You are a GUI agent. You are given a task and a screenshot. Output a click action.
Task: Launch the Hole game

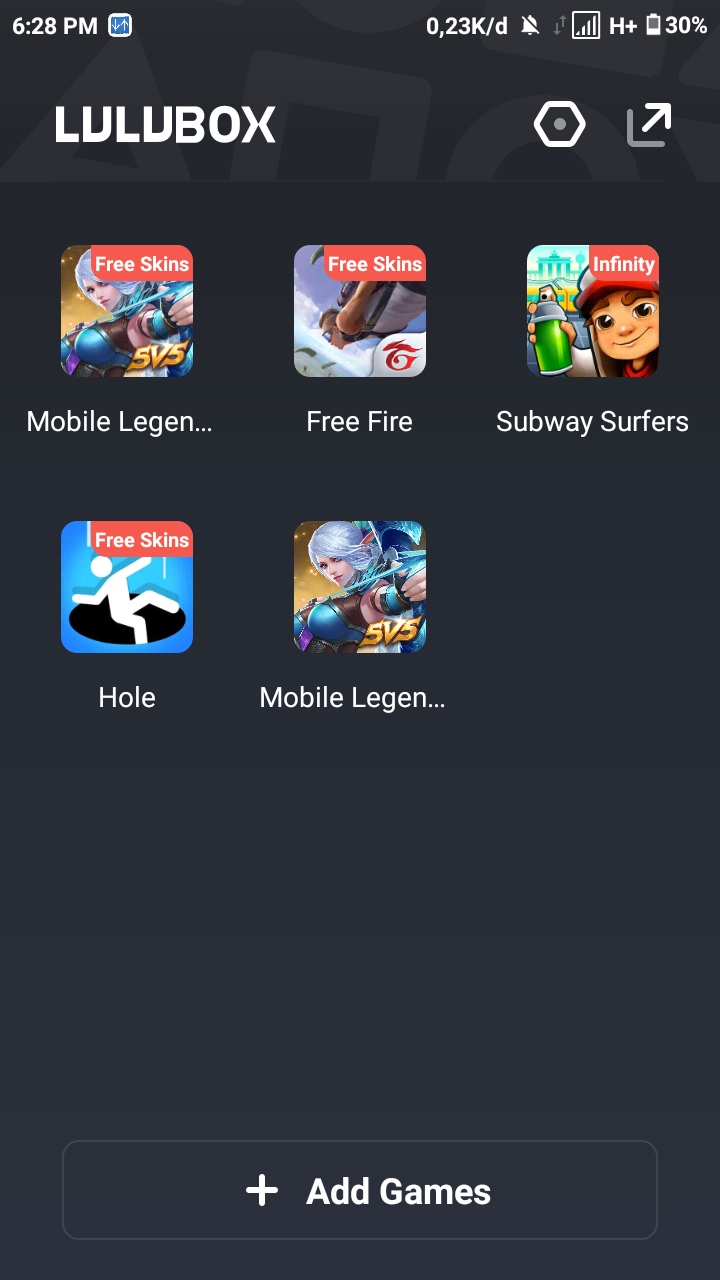point(127,587)
